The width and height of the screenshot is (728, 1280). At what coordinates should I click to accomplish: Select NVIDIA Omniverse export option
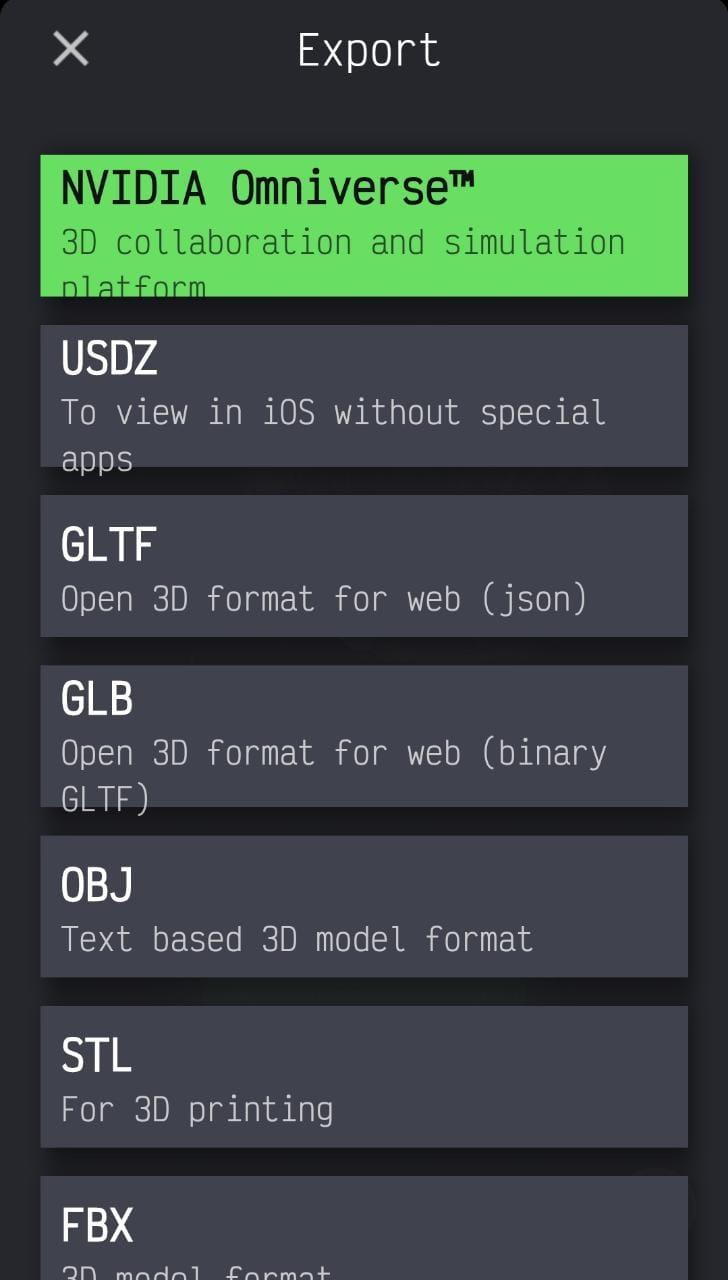[364, 226]
